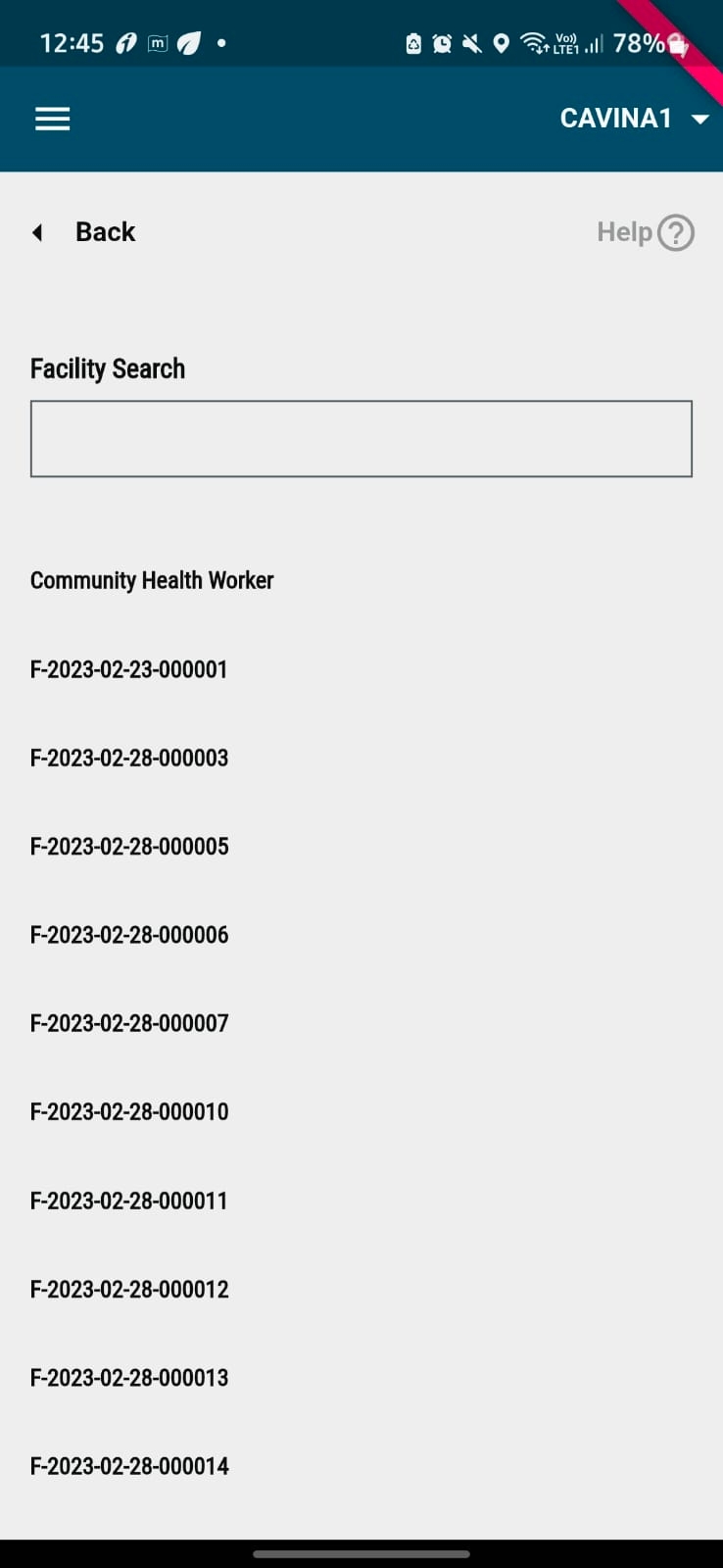Open facility F-2023-02-28-000006
Screen dimensions: 723x1568
[x=128, y=935]
